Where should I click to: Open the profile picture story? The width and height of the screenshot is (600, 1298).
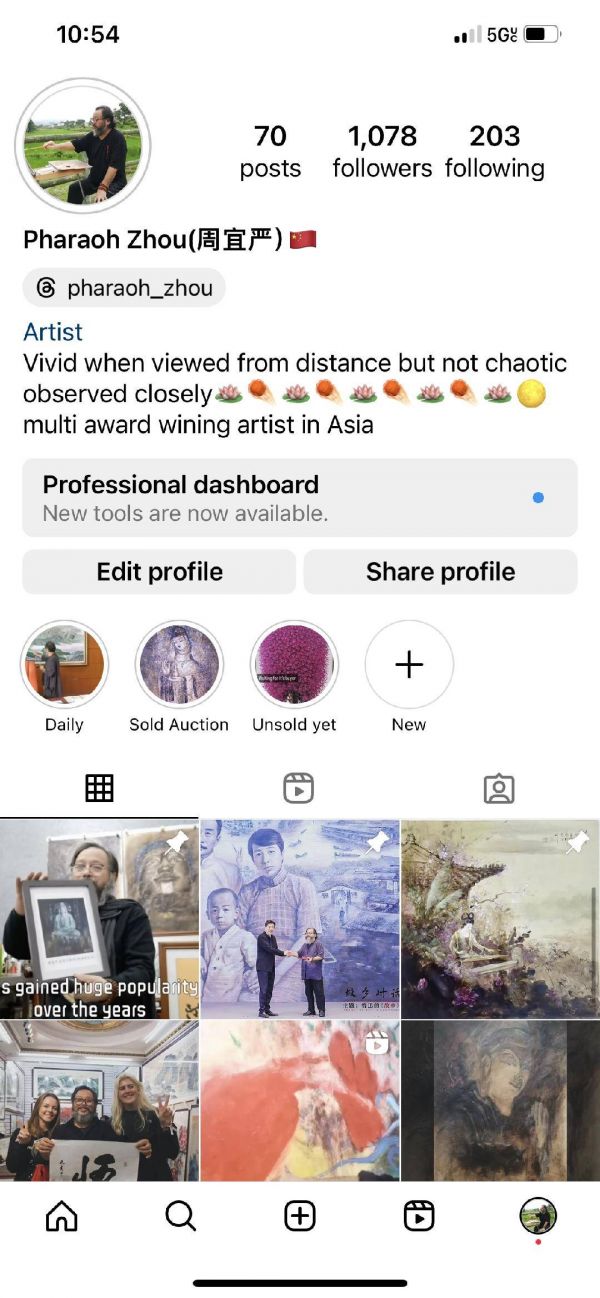click(x=83, y=145)
